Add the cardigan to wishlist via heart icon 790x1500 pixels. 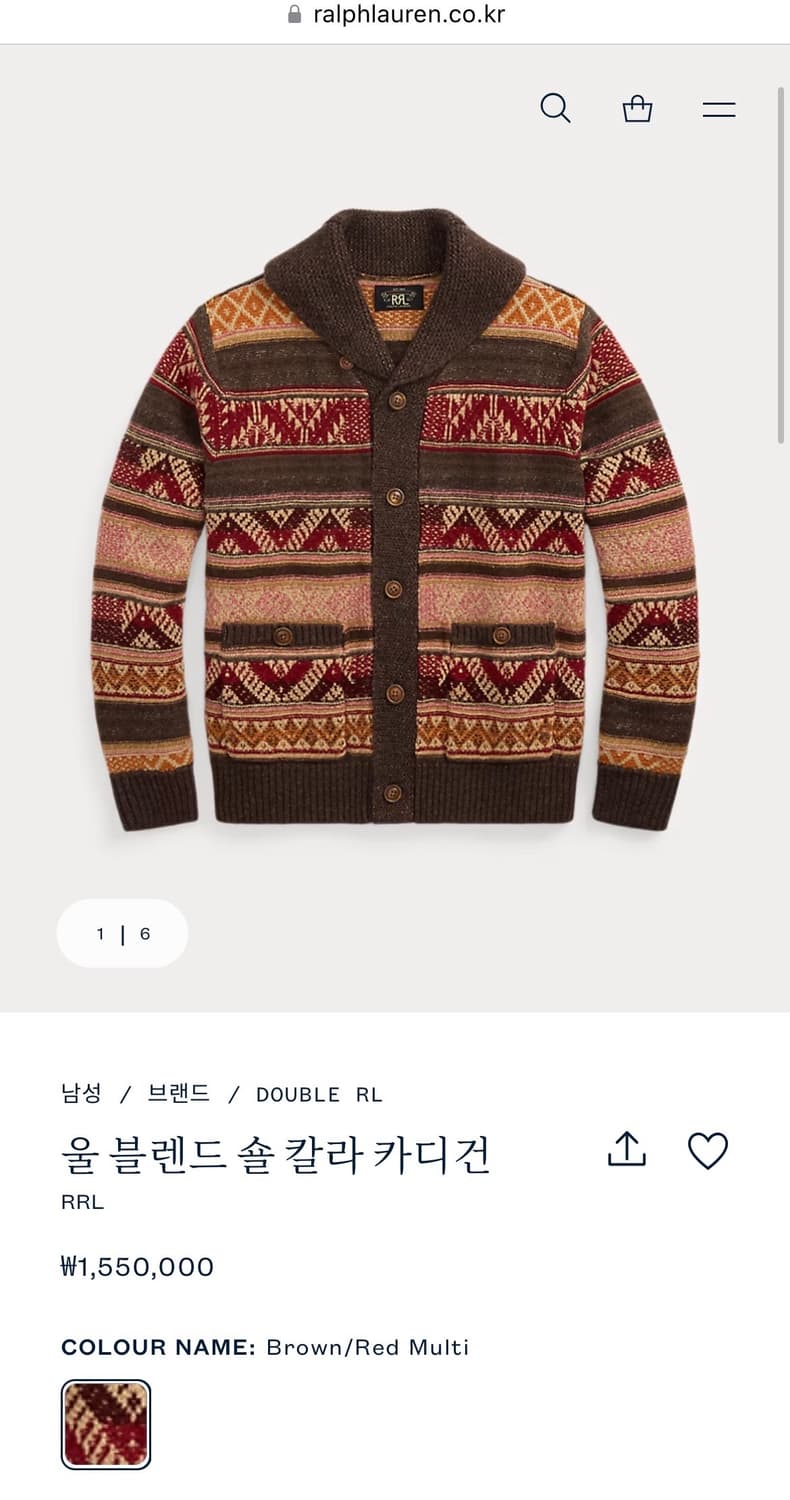tap(709, 1151)
